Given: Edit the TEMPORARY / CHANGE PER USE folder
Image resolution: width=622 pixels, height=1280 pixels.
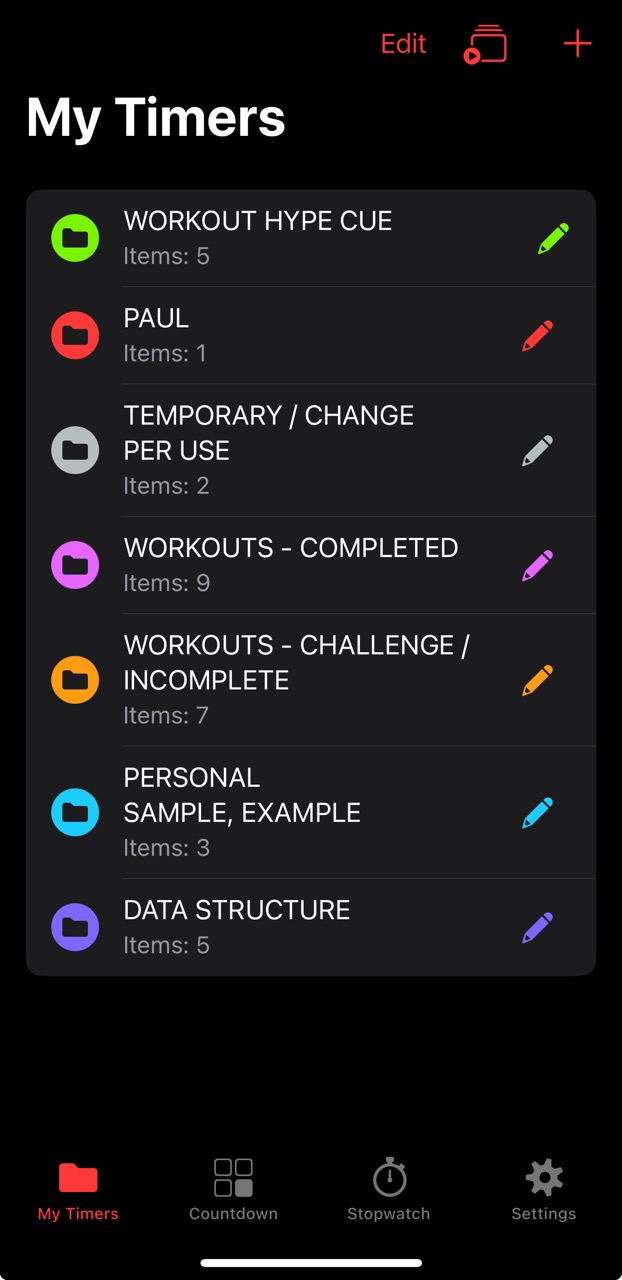Looking at the screenshot, I should tap(537, 450).
